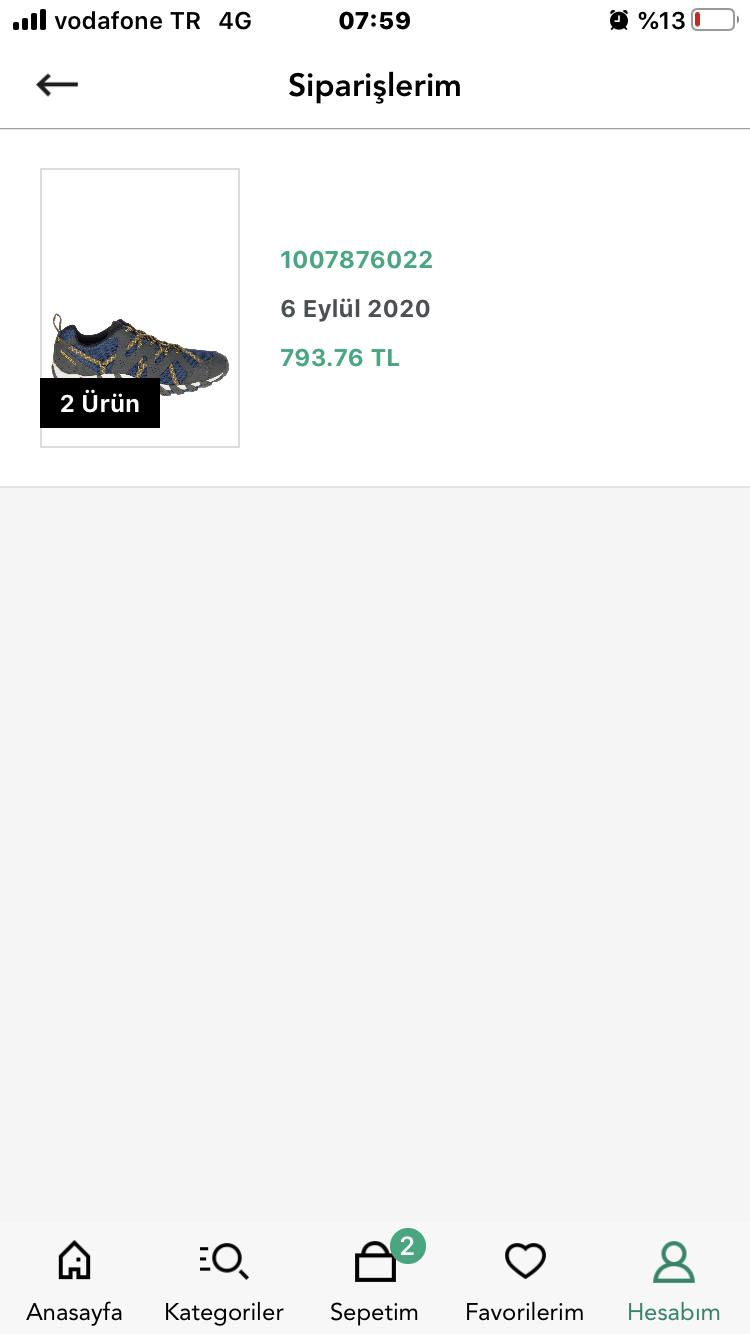The image size is (750, 1334).
Task: Open the Kategoriler tab
Action: click(224, 1281)
